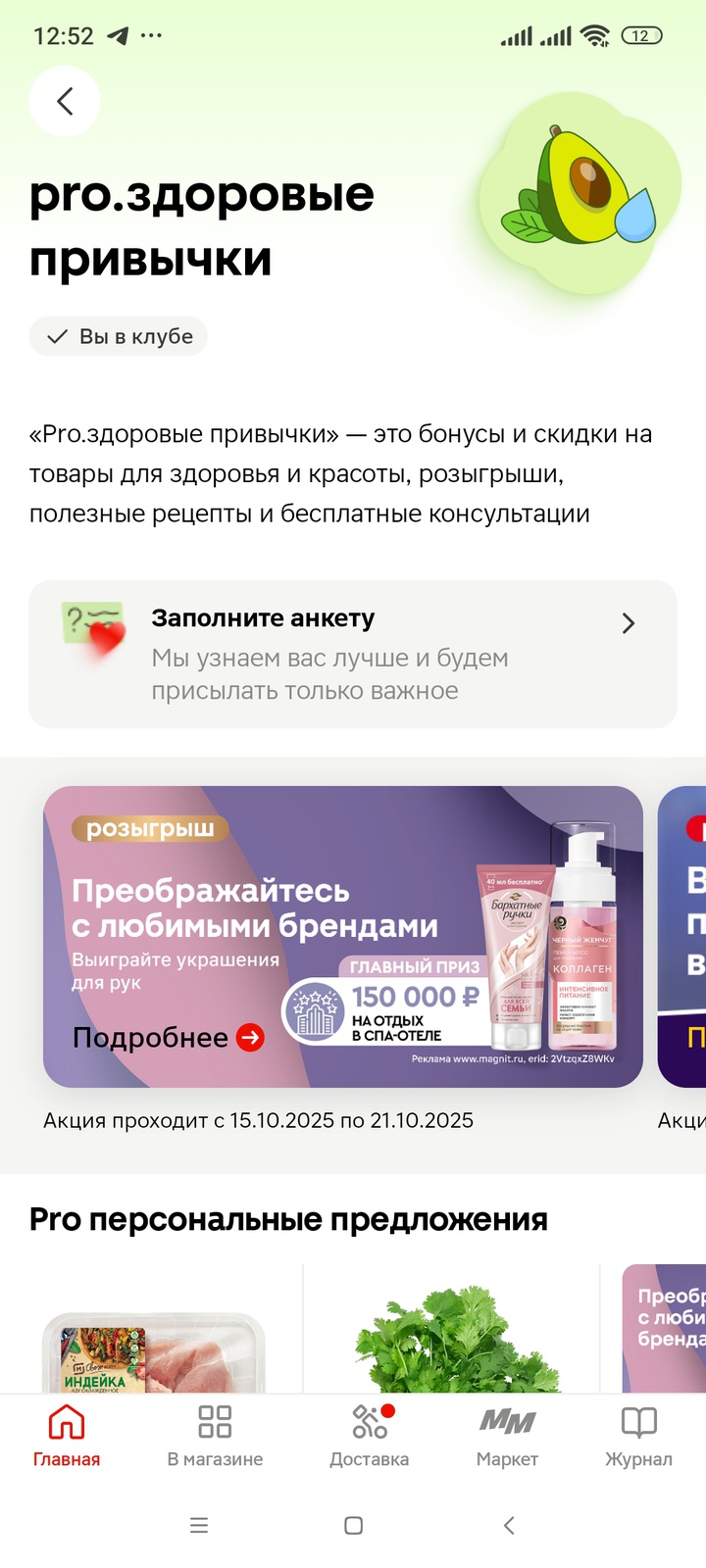706x1568 pixels.
Task: Tap the system home button
Action: [x=354, y=1525]
